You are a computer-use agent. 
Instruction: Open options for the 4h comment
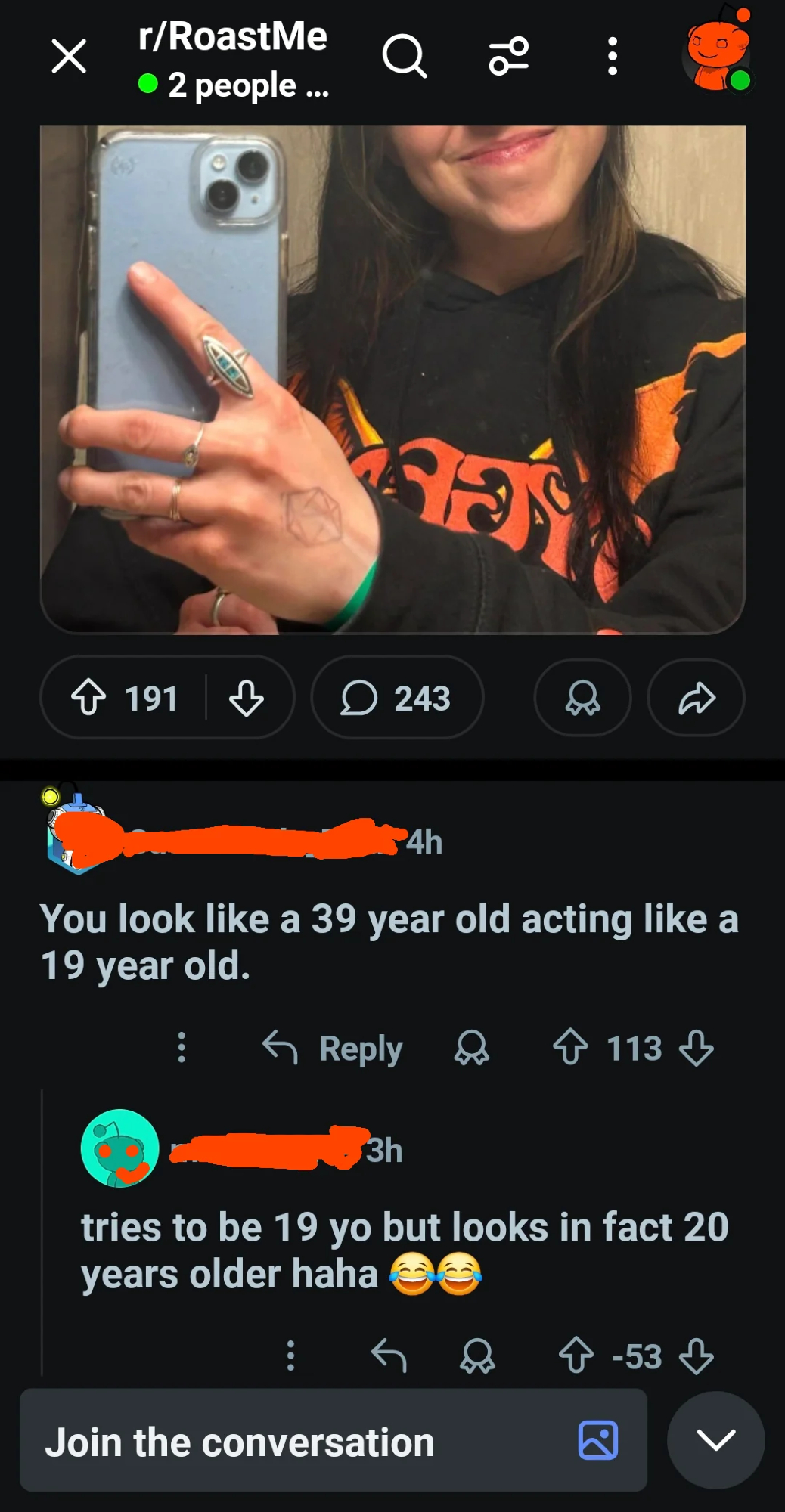182,1048
